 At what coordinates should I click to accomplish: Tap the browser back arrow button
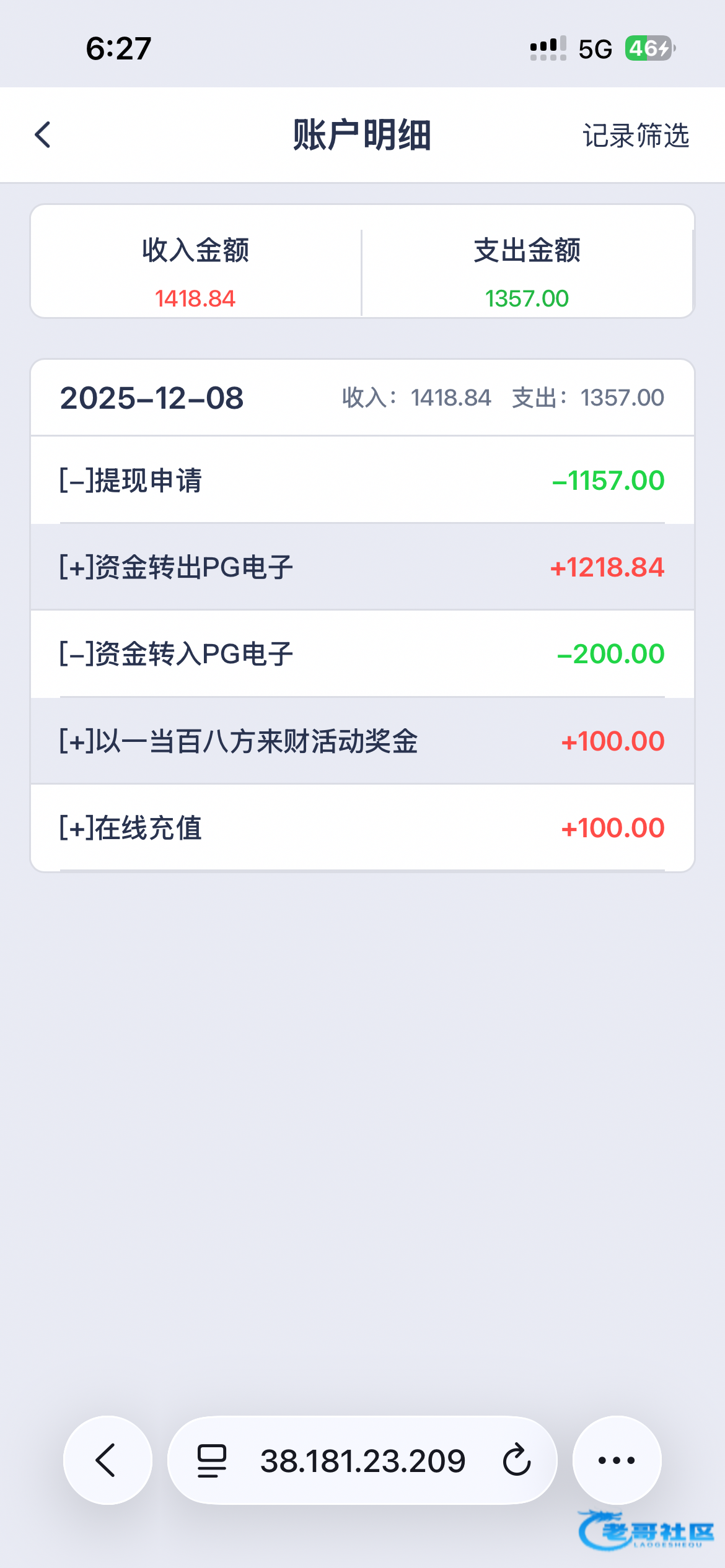(x=107, y=1460)
